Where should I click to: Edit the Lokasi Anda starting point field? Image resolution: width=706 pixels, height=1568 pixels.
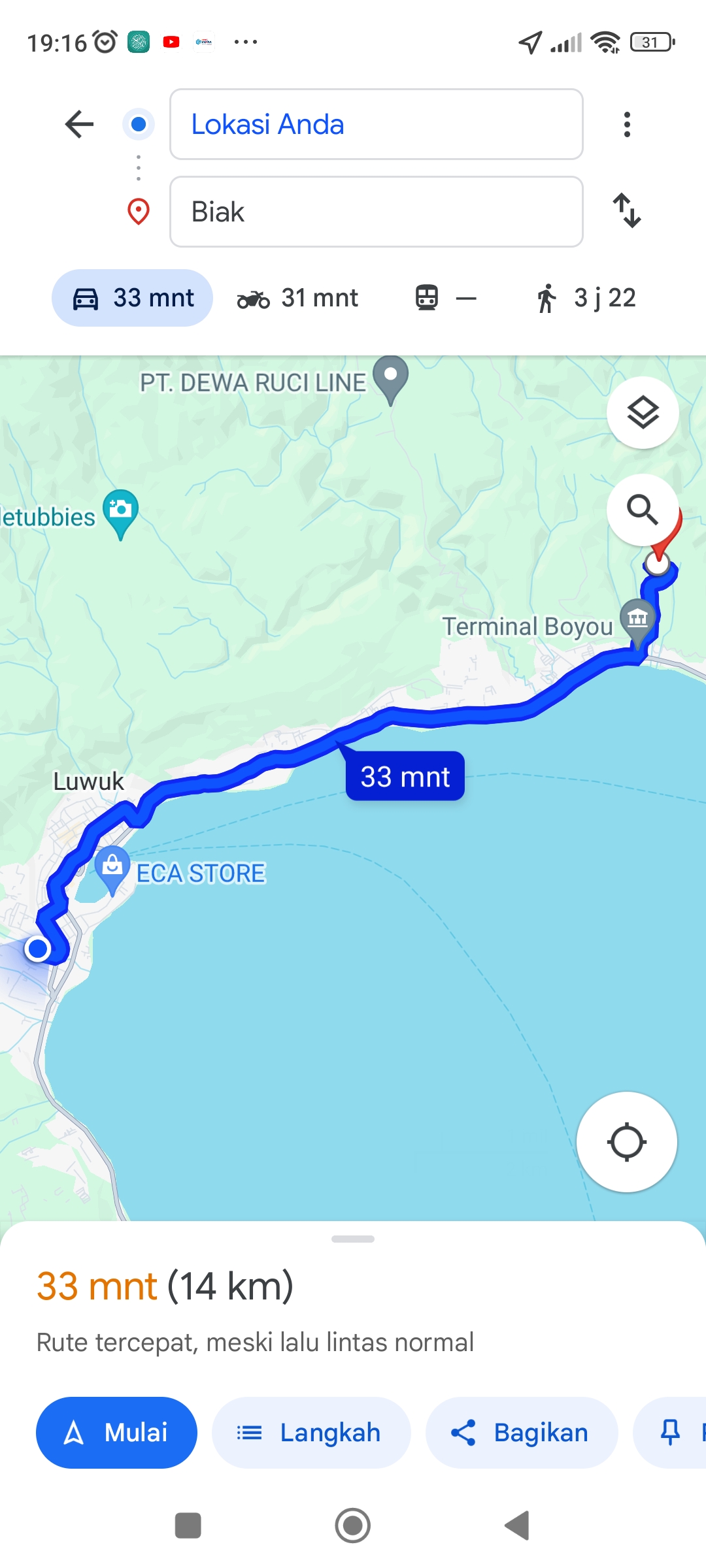coord(376,124)
